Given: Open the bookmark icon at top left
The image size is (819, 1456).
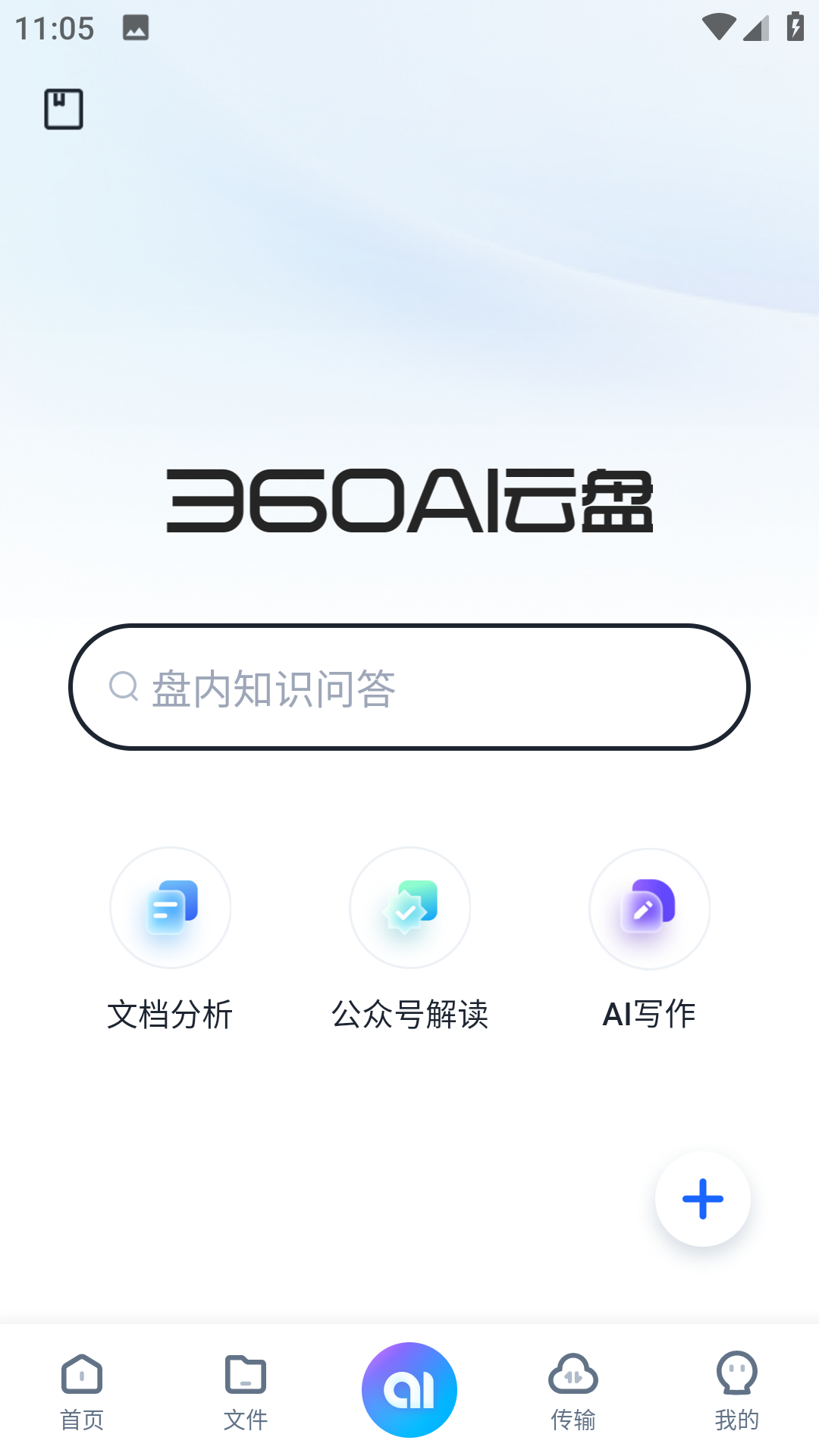Looking at the screenshot, I should 64,109.
